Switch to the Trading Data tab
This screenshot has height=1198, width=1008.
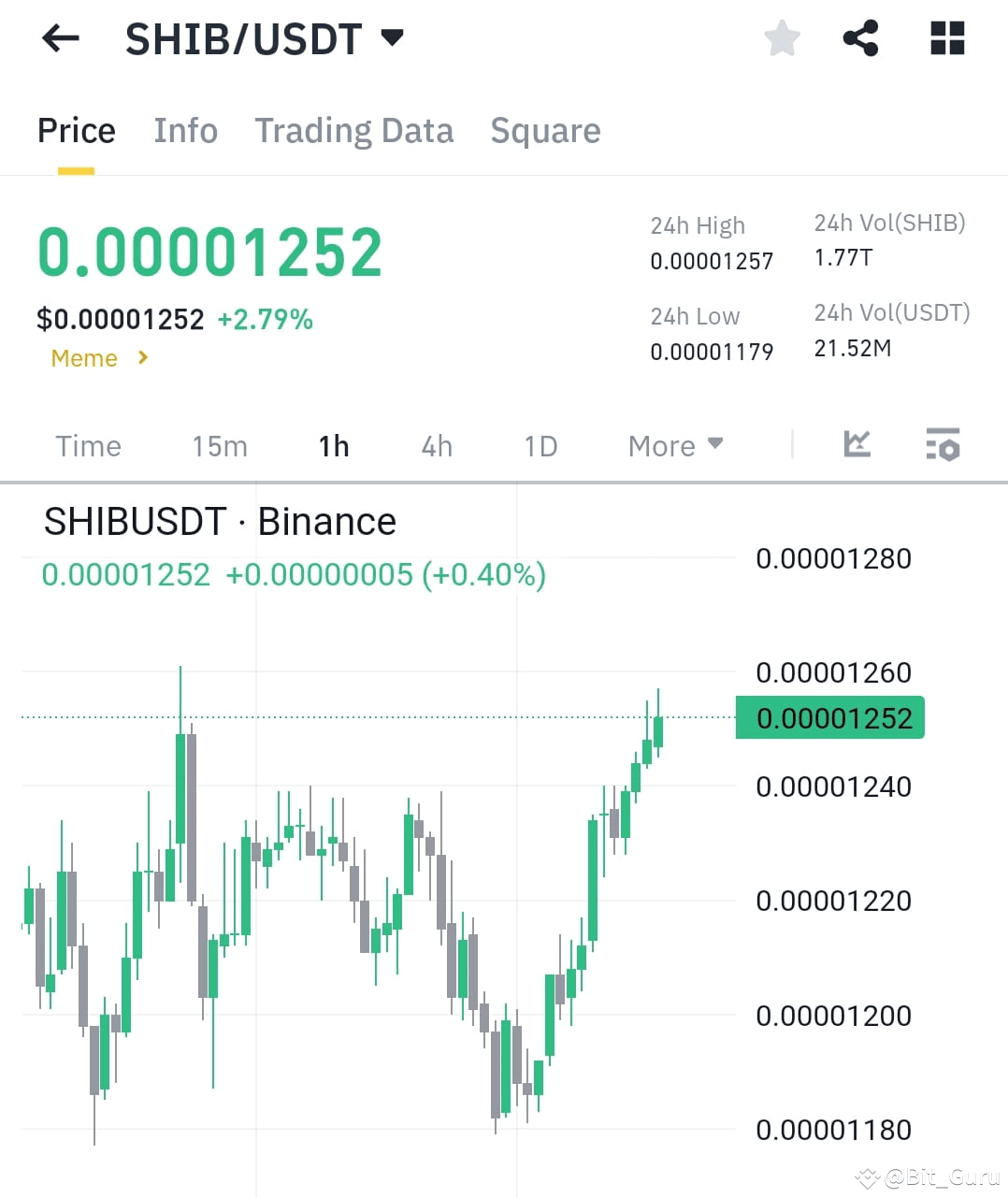pos(353,131)
